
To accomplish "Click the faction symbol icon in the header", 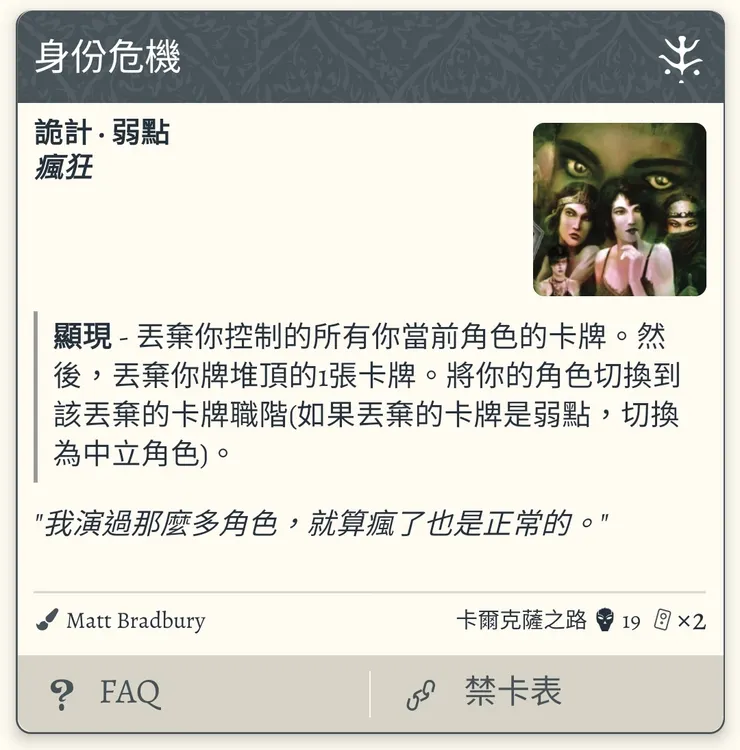I will pyautogui.click(x=684, y=56).
